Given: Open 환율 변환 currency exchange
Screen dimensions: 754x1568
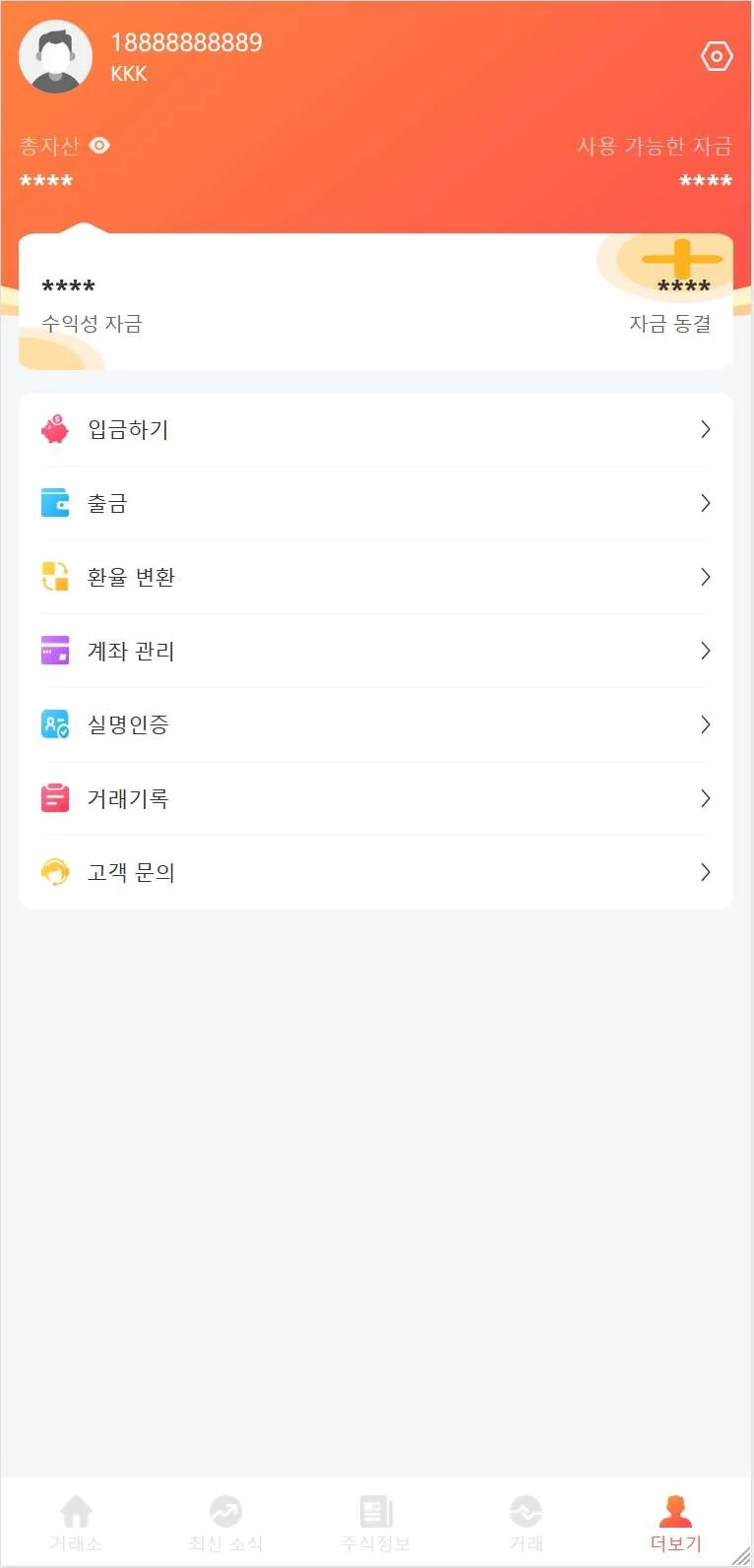Looking at the screenshot, I should pyautogui.click(x=375, y=577).
